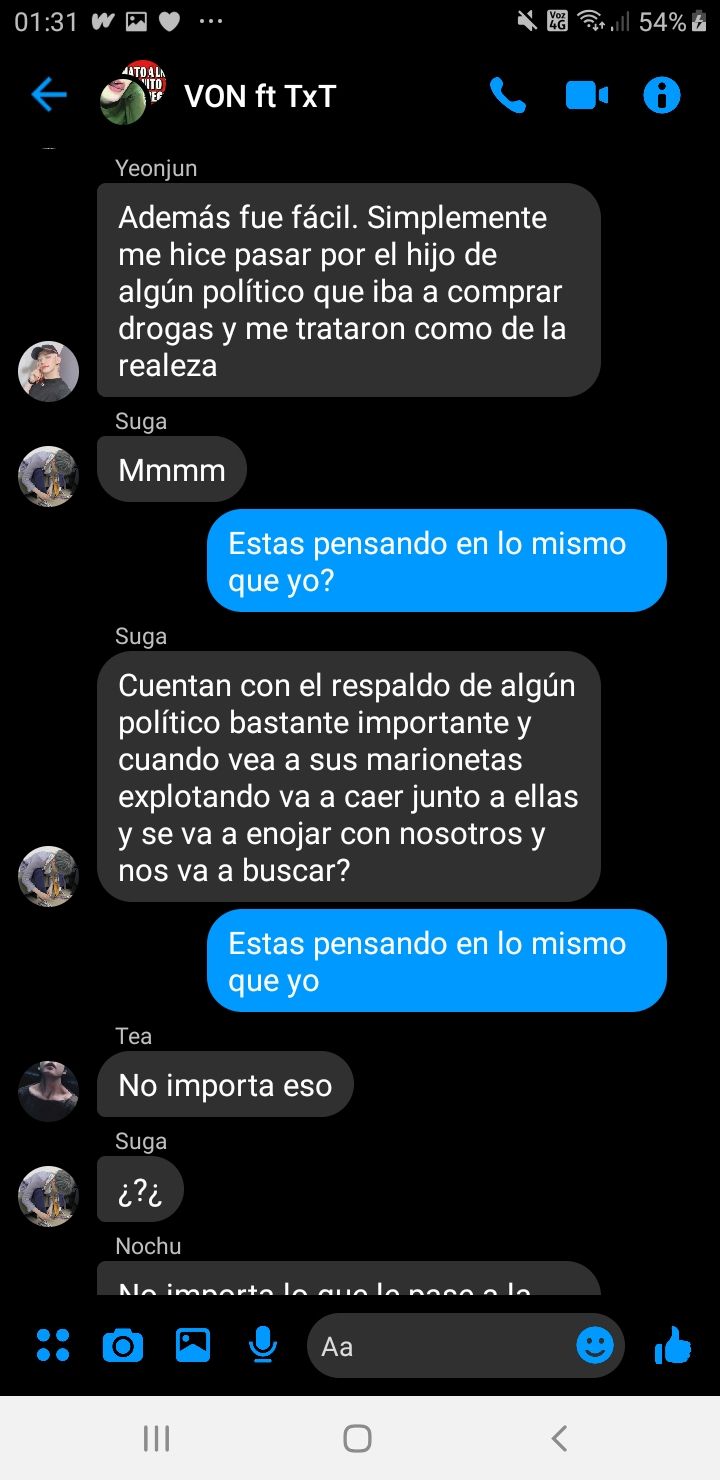Start a video call with the group

(x=587, y=96)
